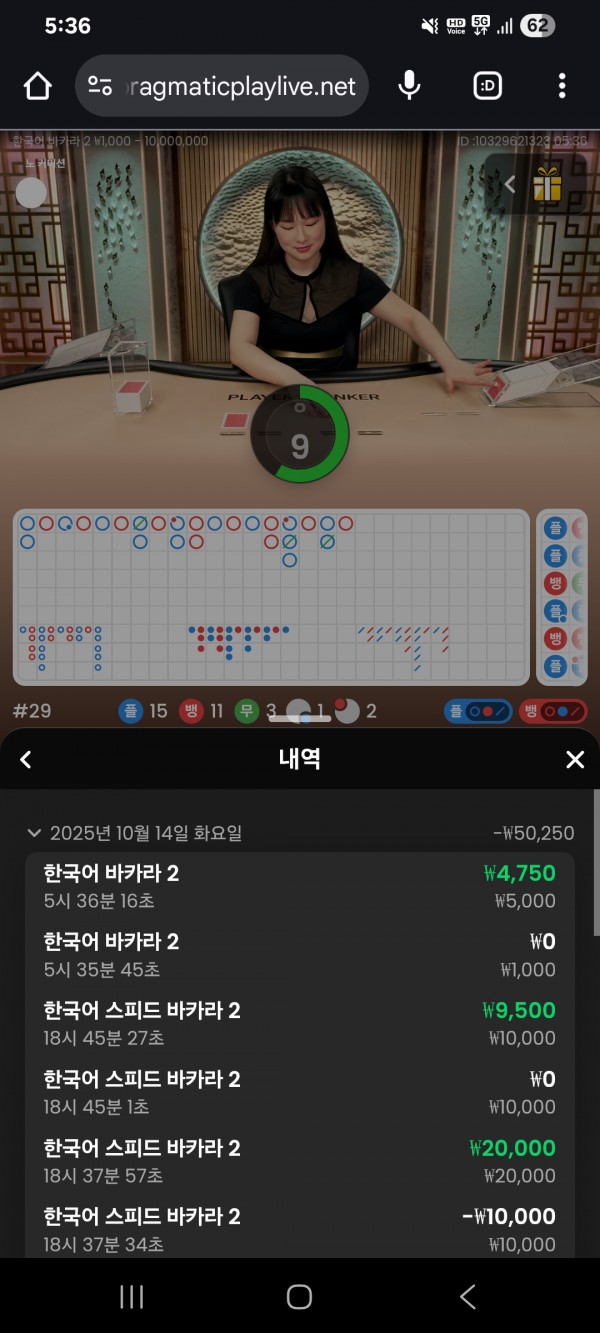Tap the address bar showing pragmaticplaylive.net
Viewport: 600px width, 1333px height.
click(x=222, y=87)
